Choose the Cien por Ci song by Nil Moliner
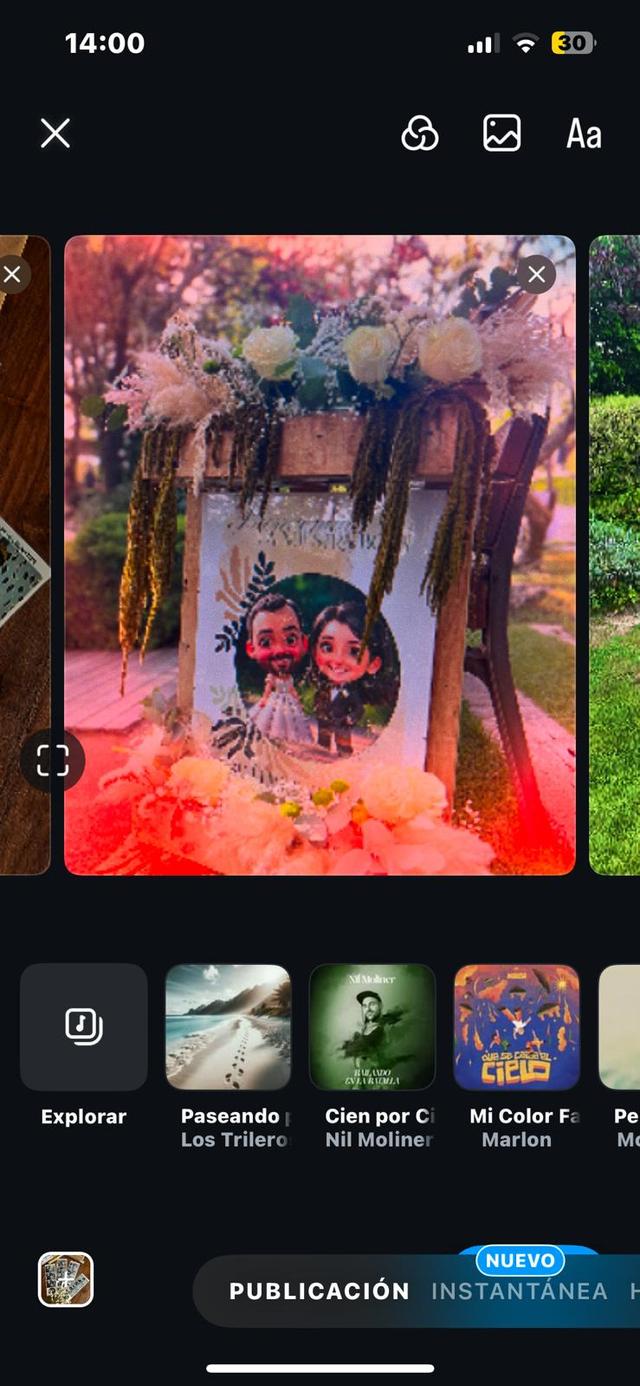This screenshot has height=1386, width=640. (373, 1027)
